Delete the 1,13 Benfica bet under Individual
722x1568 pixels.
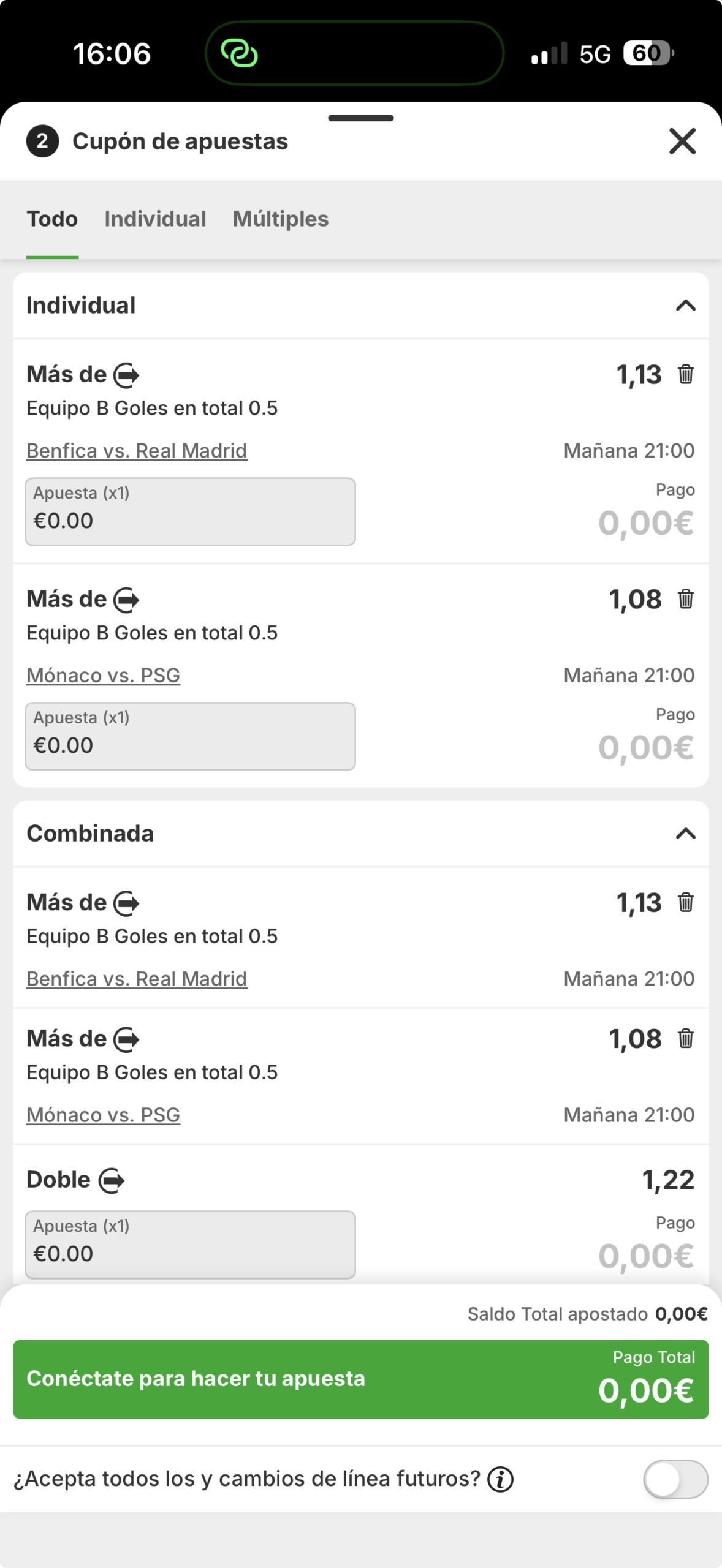click(685, 374)
